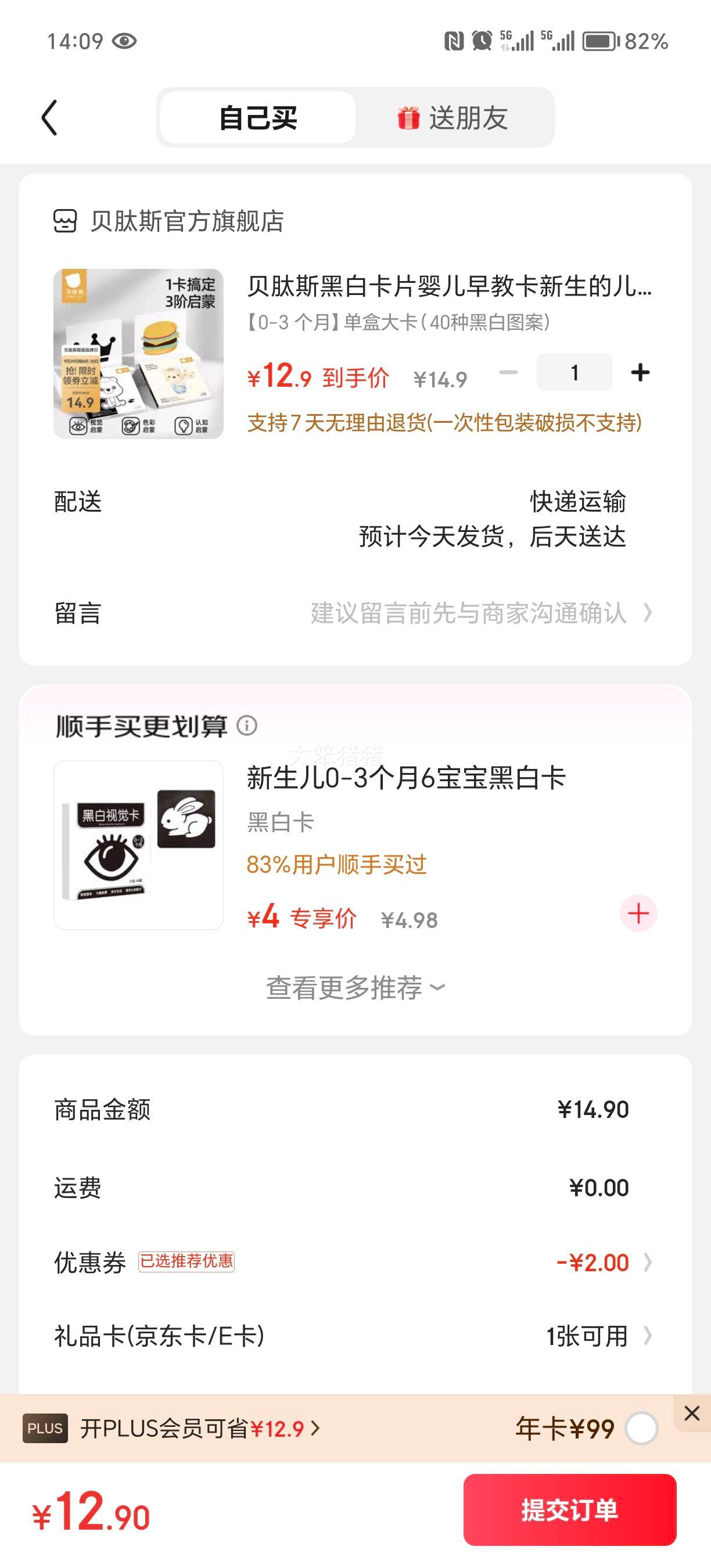Select the PLUS 年卡¥99 option
The width and height of the screenshot is (711, 1568).
(642, 1429)
